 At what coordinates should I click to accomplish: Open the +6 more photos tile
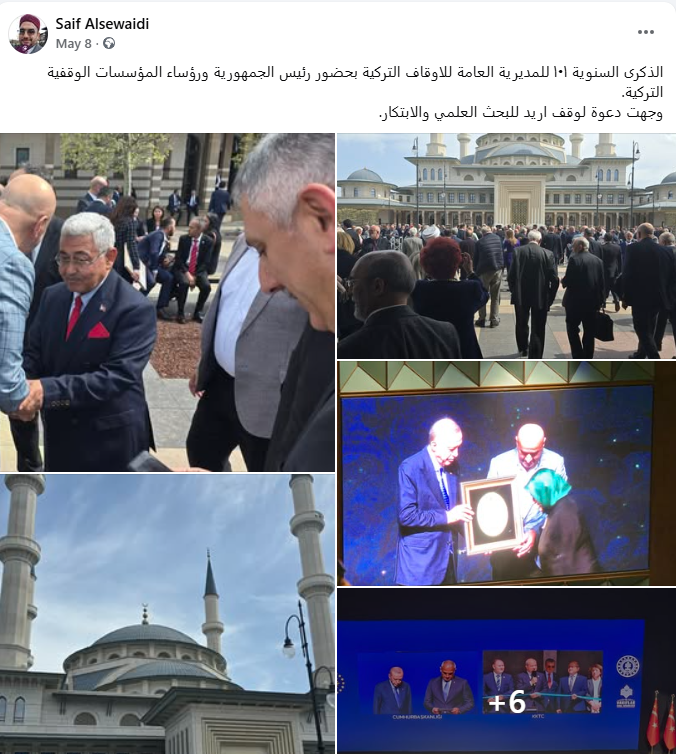(506, 671)
